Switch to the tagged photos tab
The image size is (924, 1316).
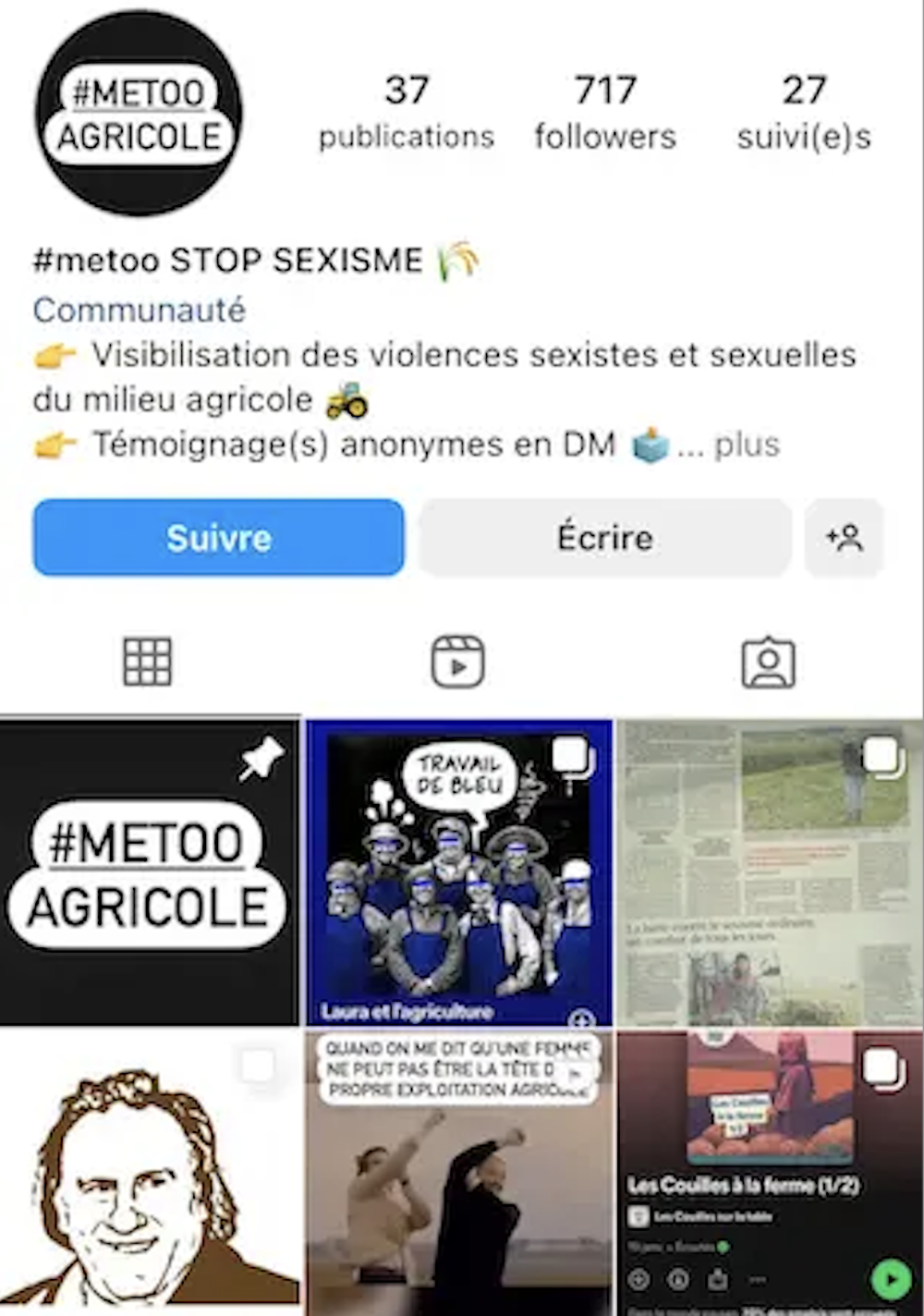click(x=768, y=663)
